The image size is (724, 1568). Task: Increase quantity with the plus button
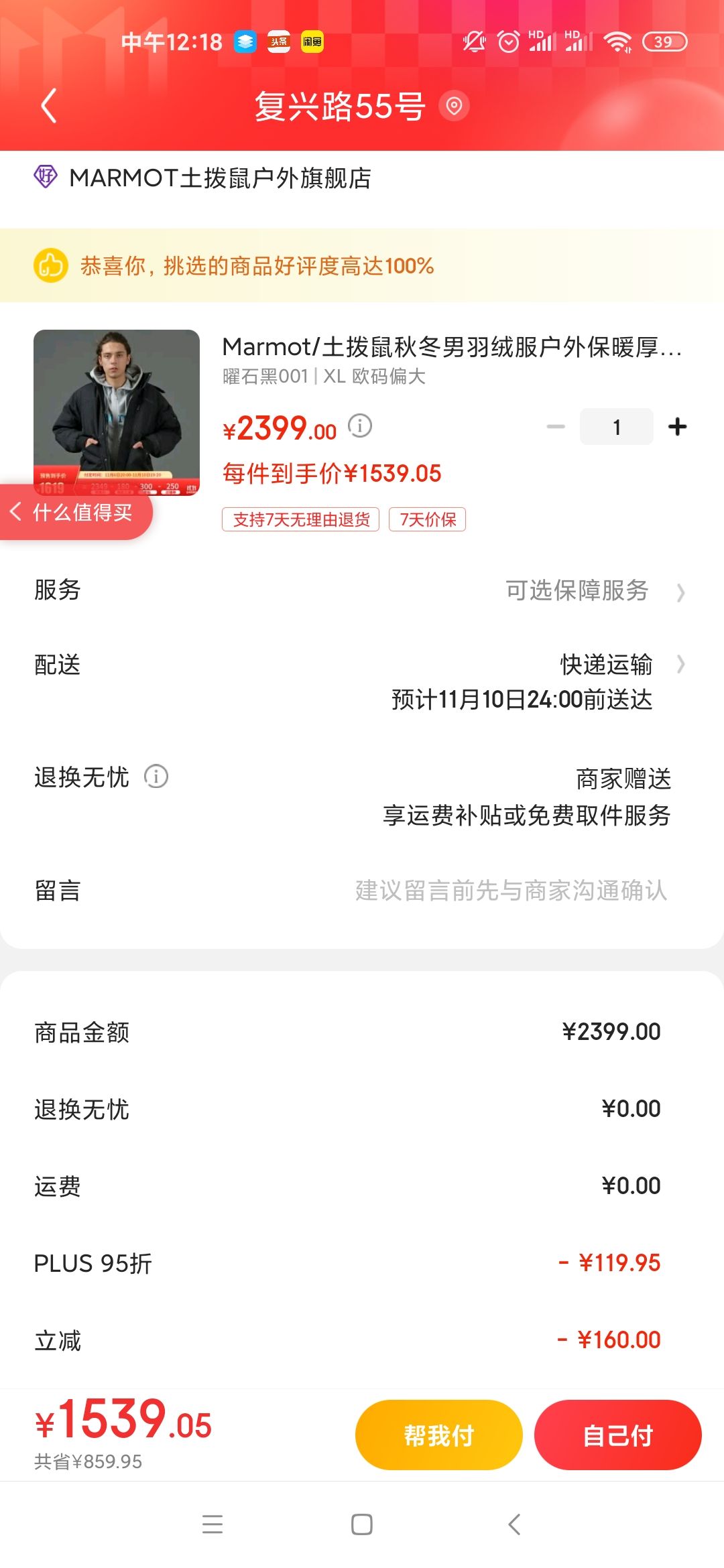pos(677,427)
